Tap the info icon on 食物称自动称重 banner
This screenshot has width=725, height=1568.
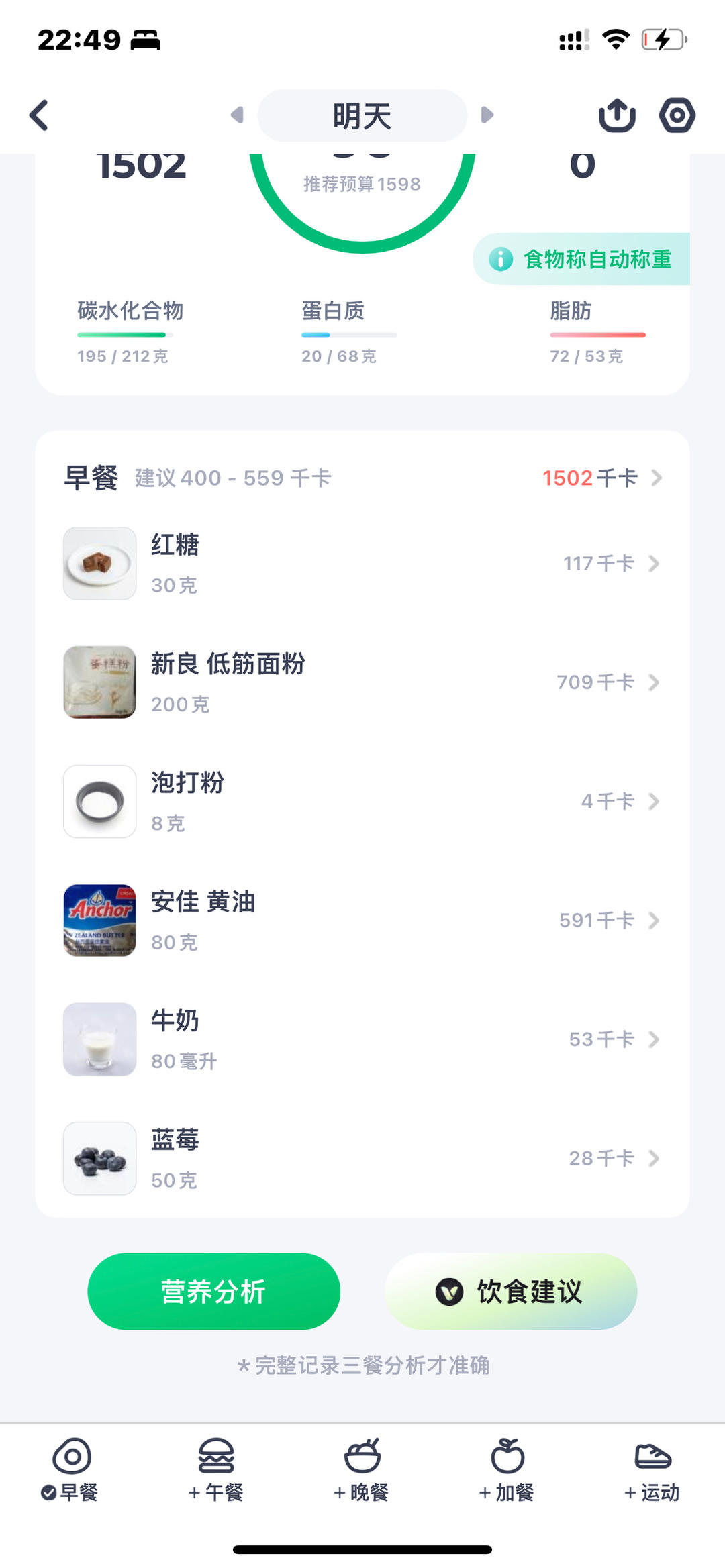coord(502,258)
